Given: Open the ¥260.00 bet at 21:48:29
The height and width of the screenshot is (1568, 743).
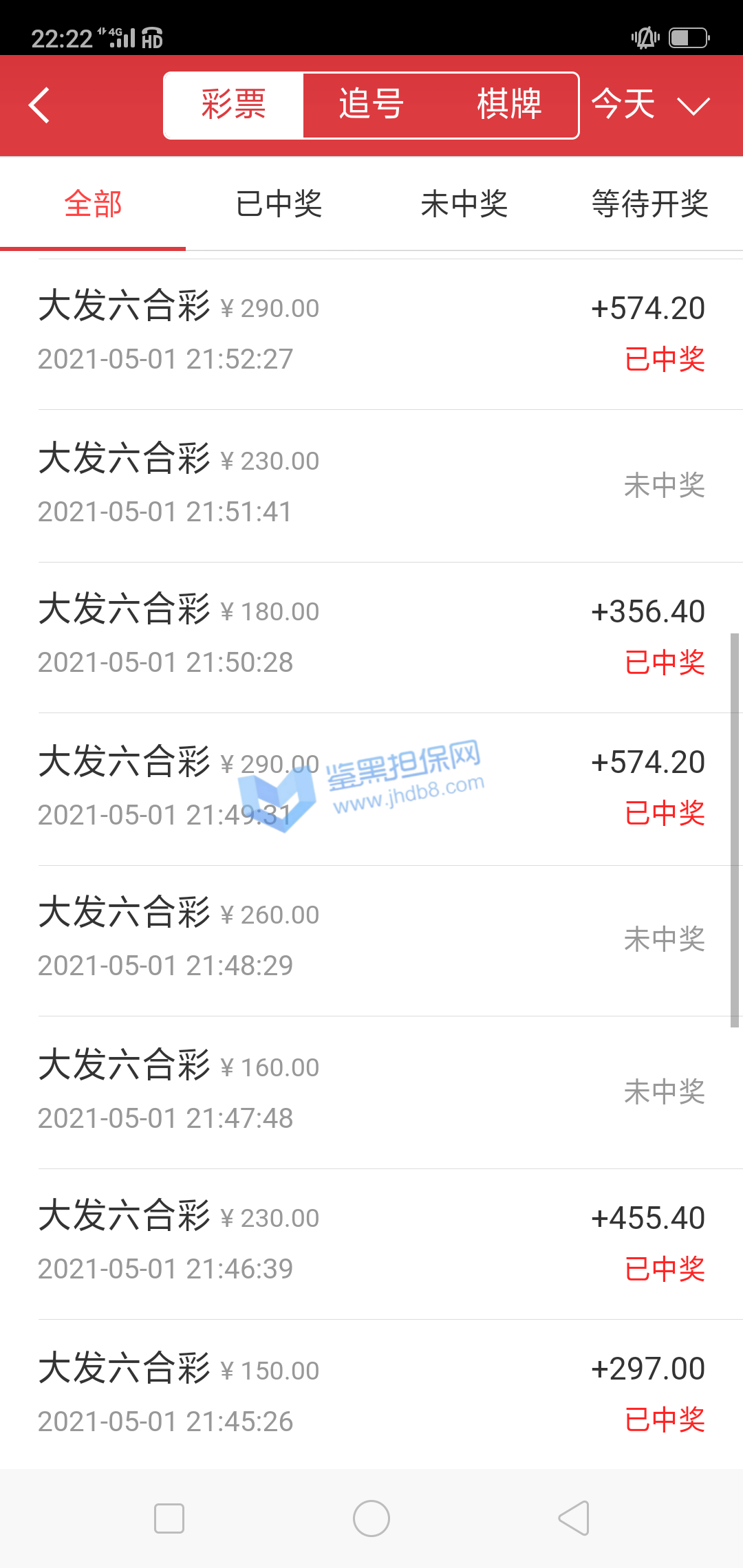Looking at the screenshot, I should click(x=371, y=940).
